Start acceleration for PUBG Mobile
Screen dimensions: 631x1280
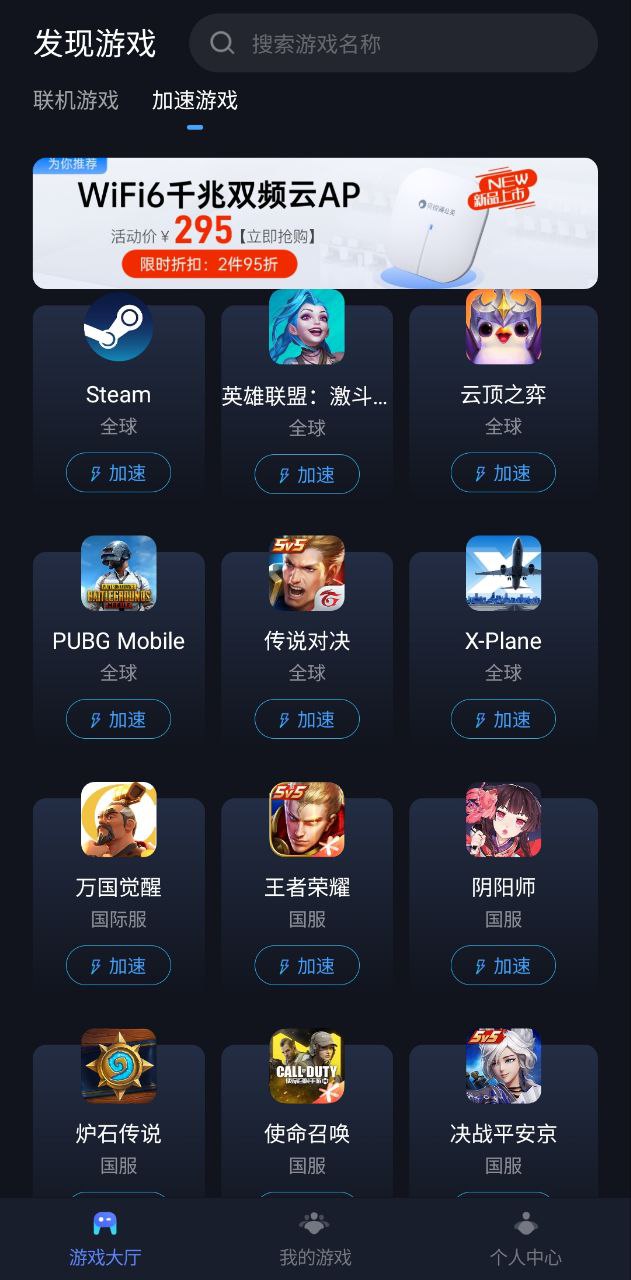118,719
